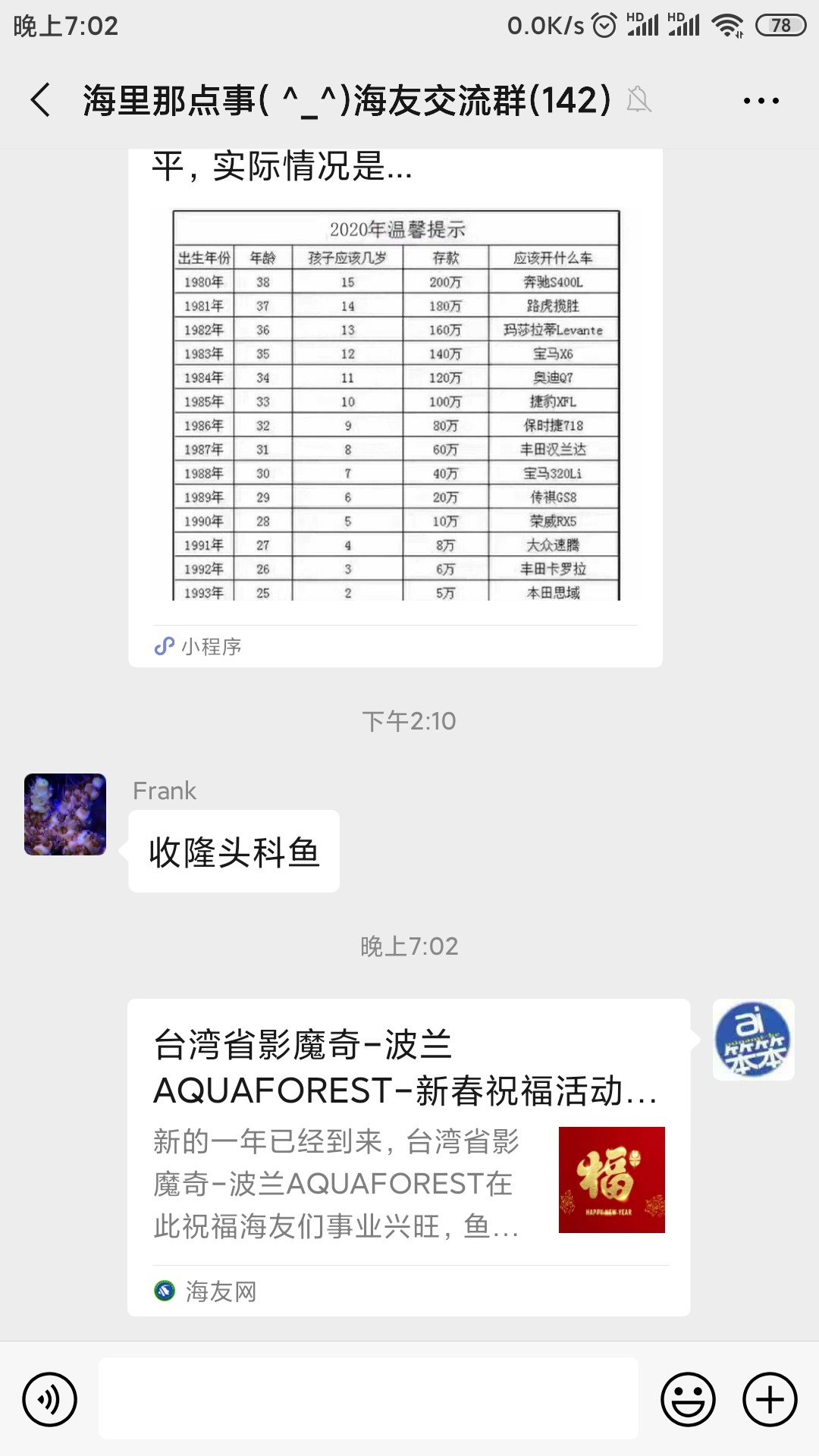Open the sender's avatar beside the AQUAFOREST article
Viewport: 819px width, 1456px height.
(x=753, y=1040)
